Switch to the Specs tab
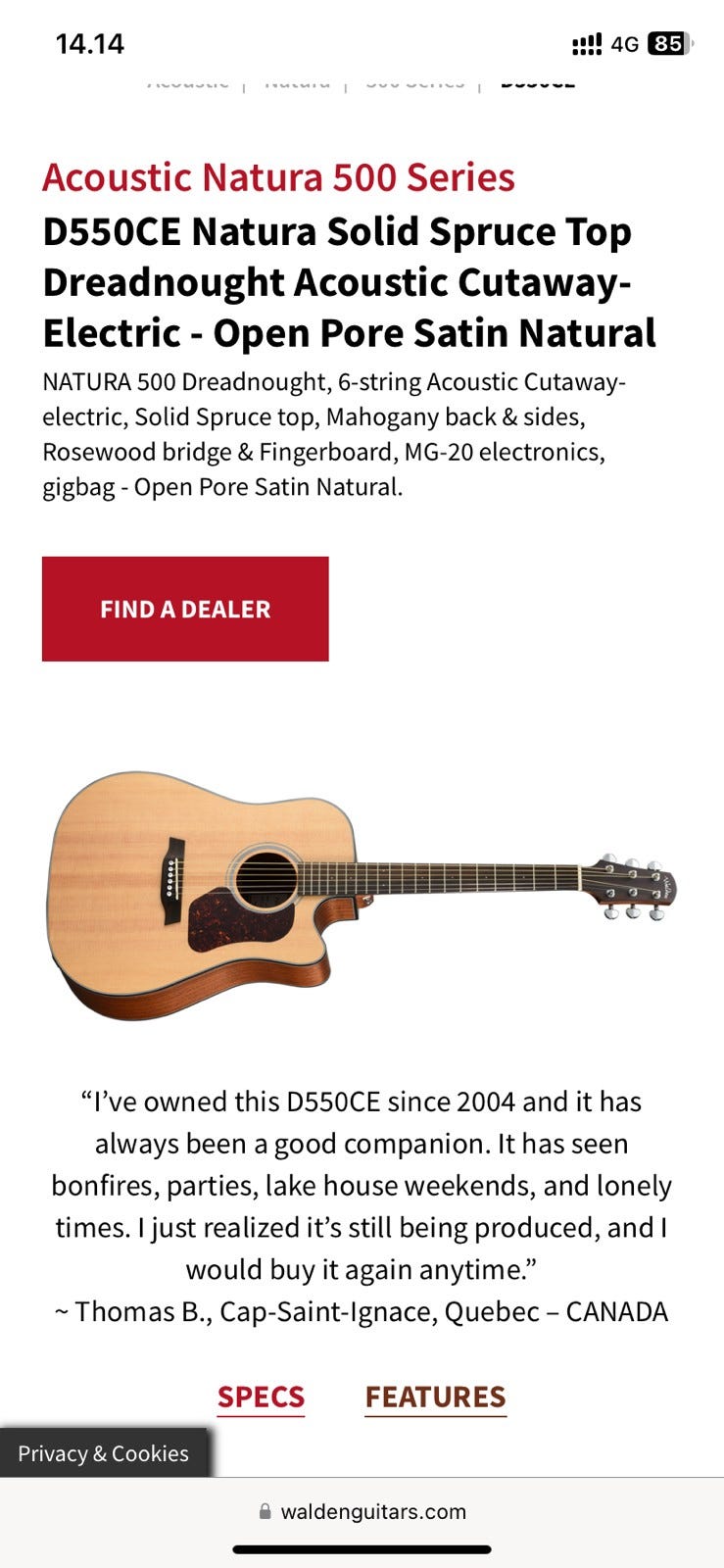 pos(261,1396)
